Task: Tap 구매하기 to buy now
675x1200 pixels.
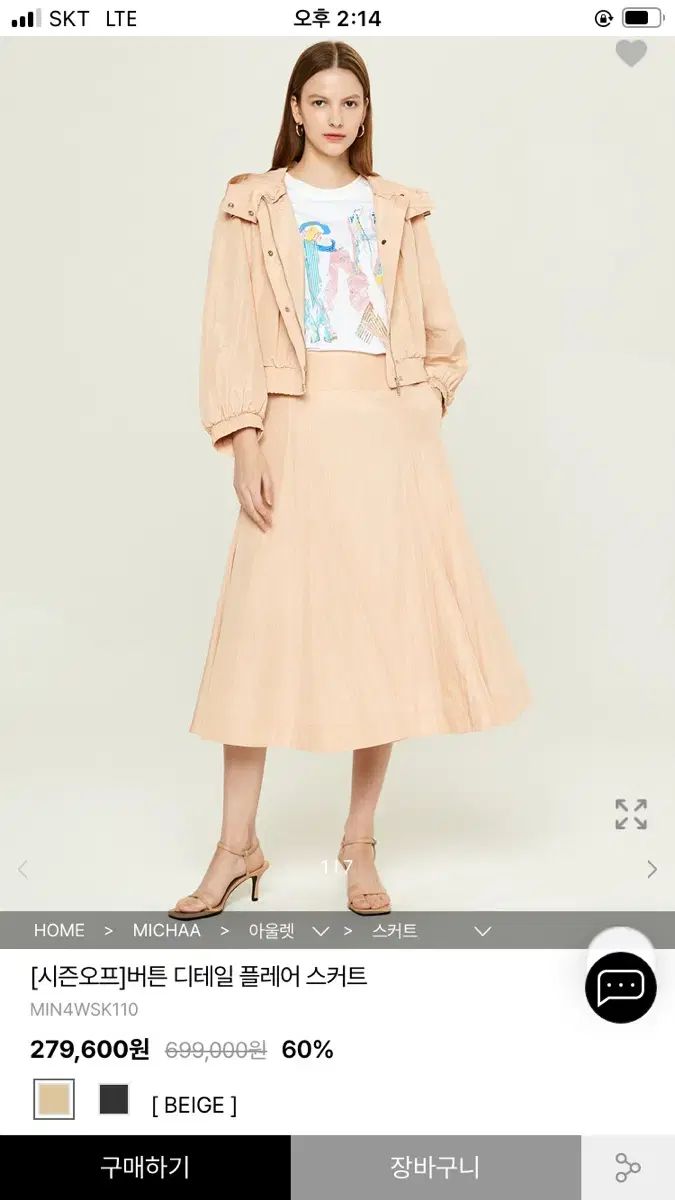Action: (x=145, y=1167)
